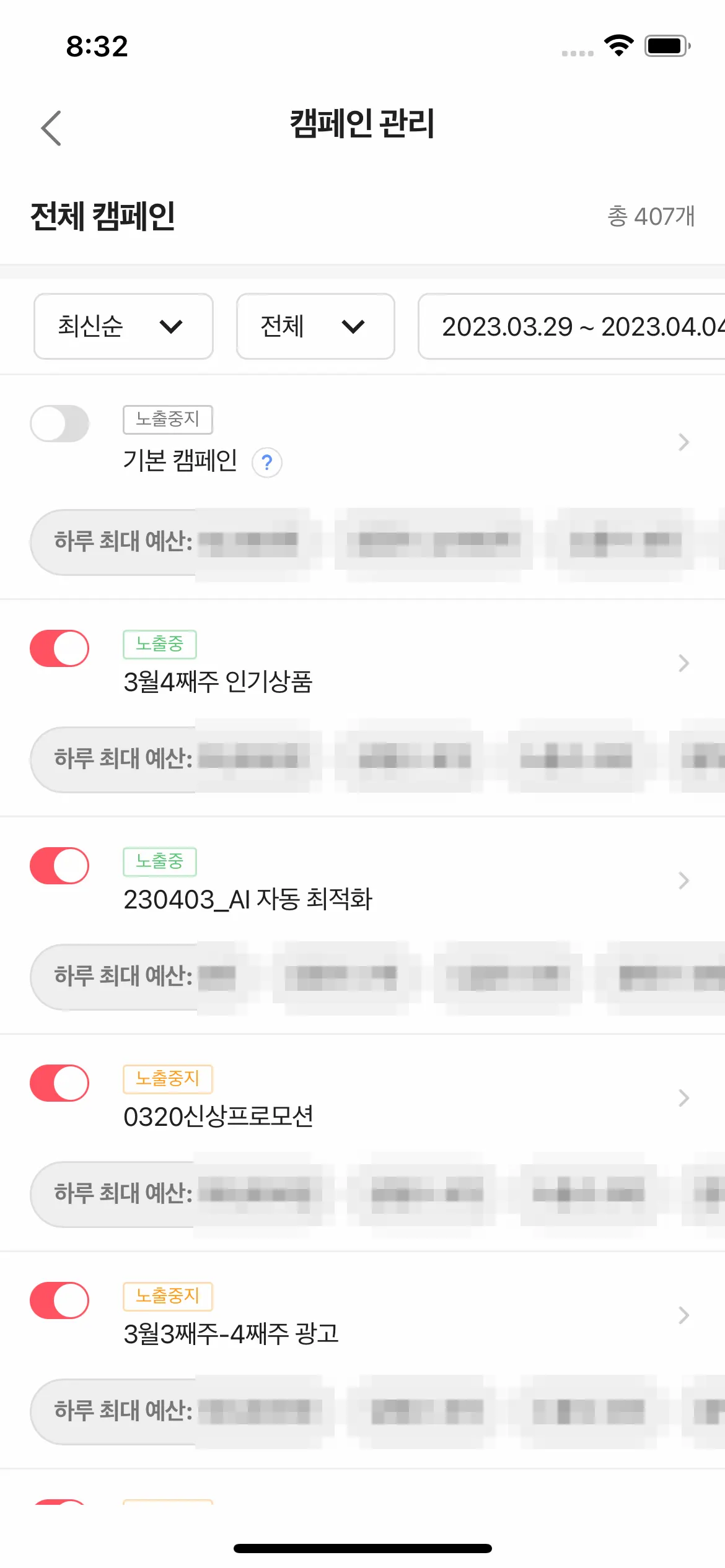This screenshot has height=1568, width=725.
Task: Turn off 3월3째주-4째주 광고 campaign
Action: [59, 1300]
